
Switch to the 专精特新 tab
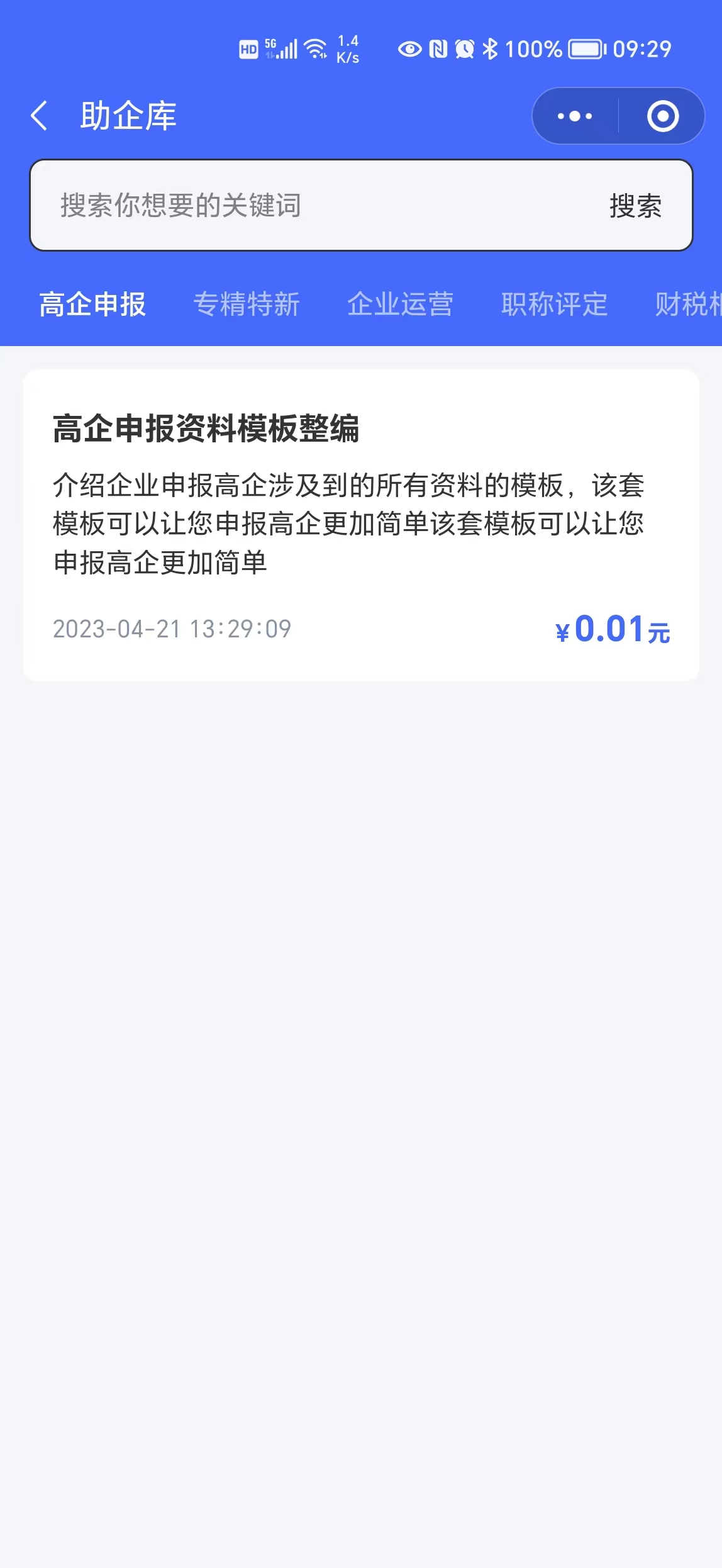(247, 305)
